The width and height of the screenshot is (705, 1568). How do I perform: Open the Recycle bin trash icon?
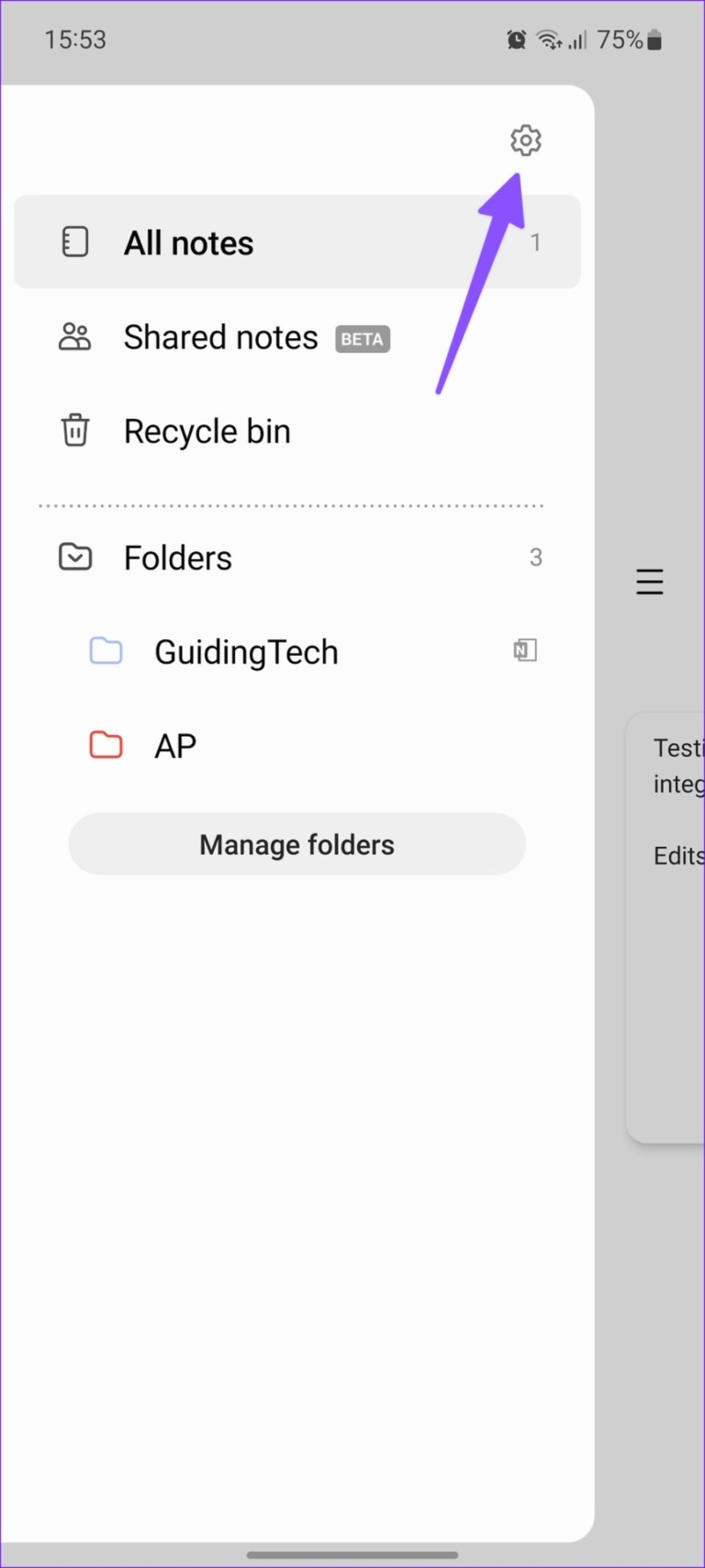point(75,430)
